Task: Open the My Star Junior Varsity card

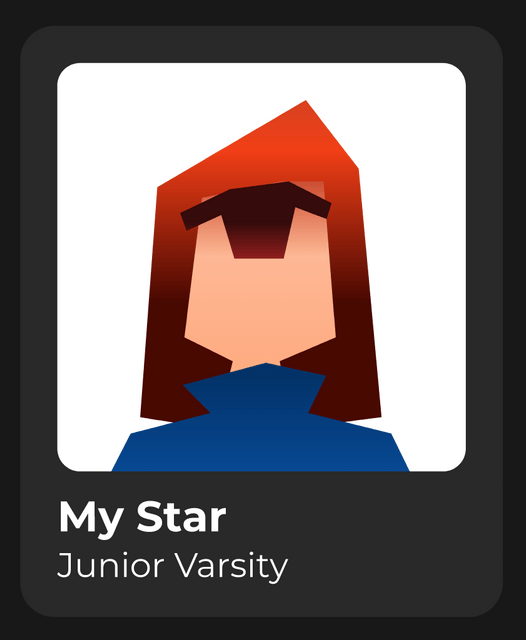Action: click(262, 321)
